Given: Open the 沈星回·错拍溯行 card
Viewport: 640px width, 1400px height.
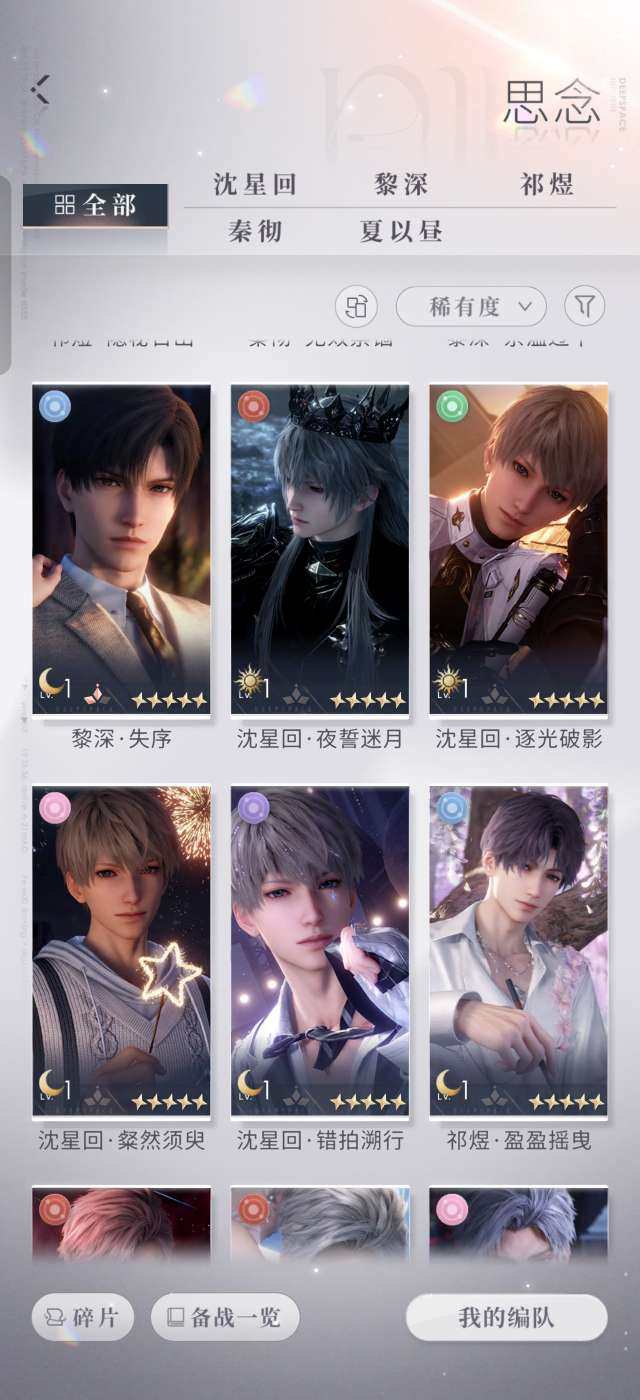Looking at the screenshot, I should click(320, 950).
